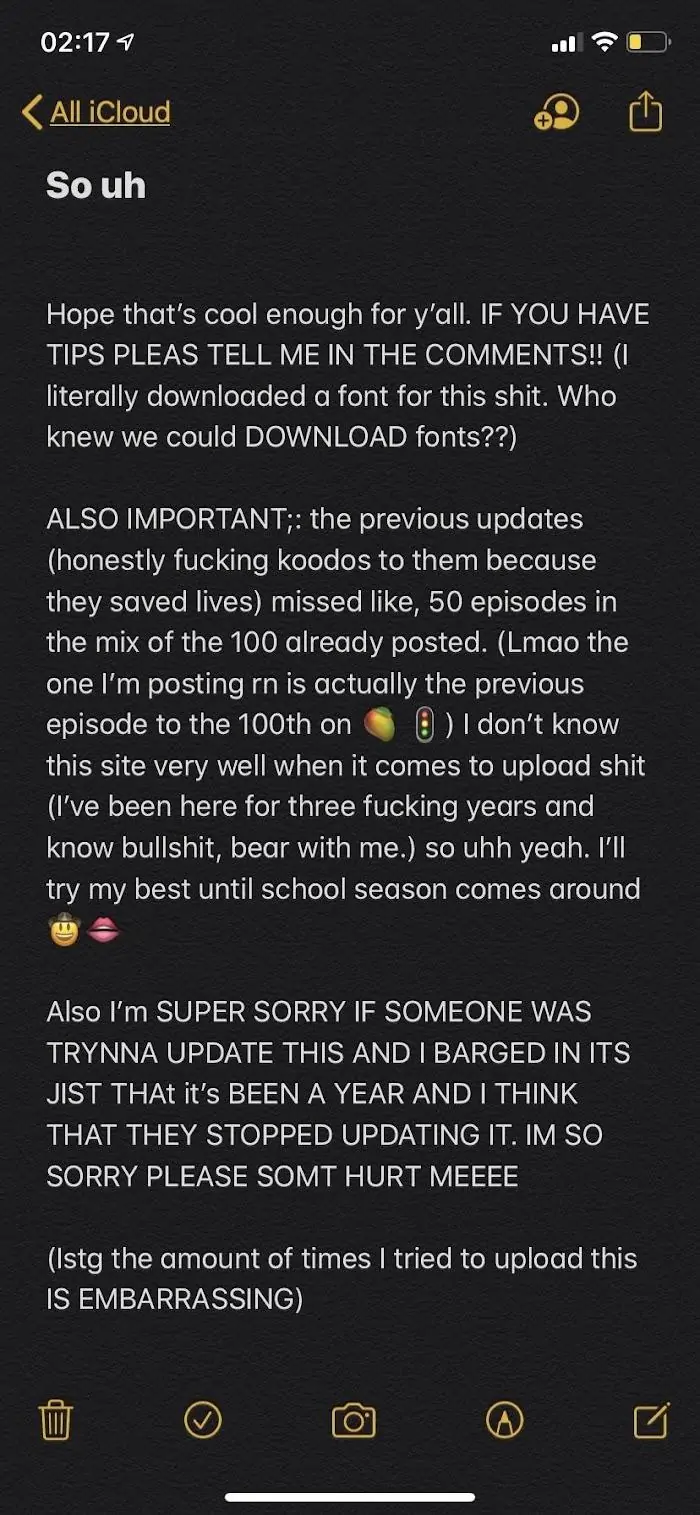Add a checklist to the note
The width and height of the screenshot is (700, 1515).
coord(203,1419)
